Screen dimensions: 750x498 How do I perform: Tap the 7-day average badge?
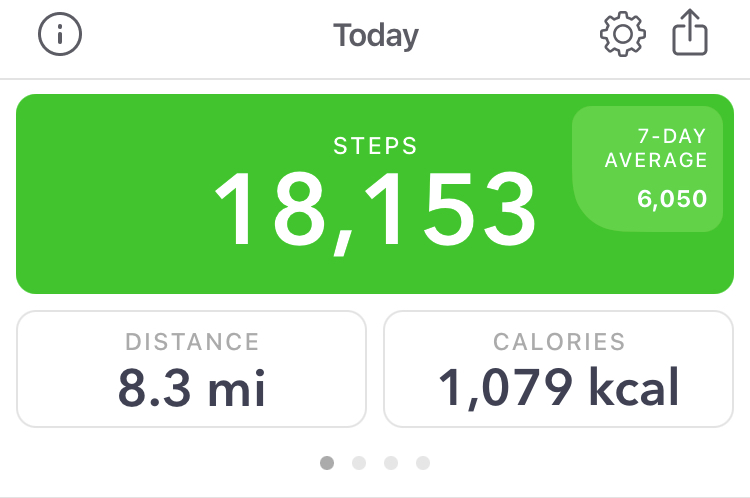(648, 168)
